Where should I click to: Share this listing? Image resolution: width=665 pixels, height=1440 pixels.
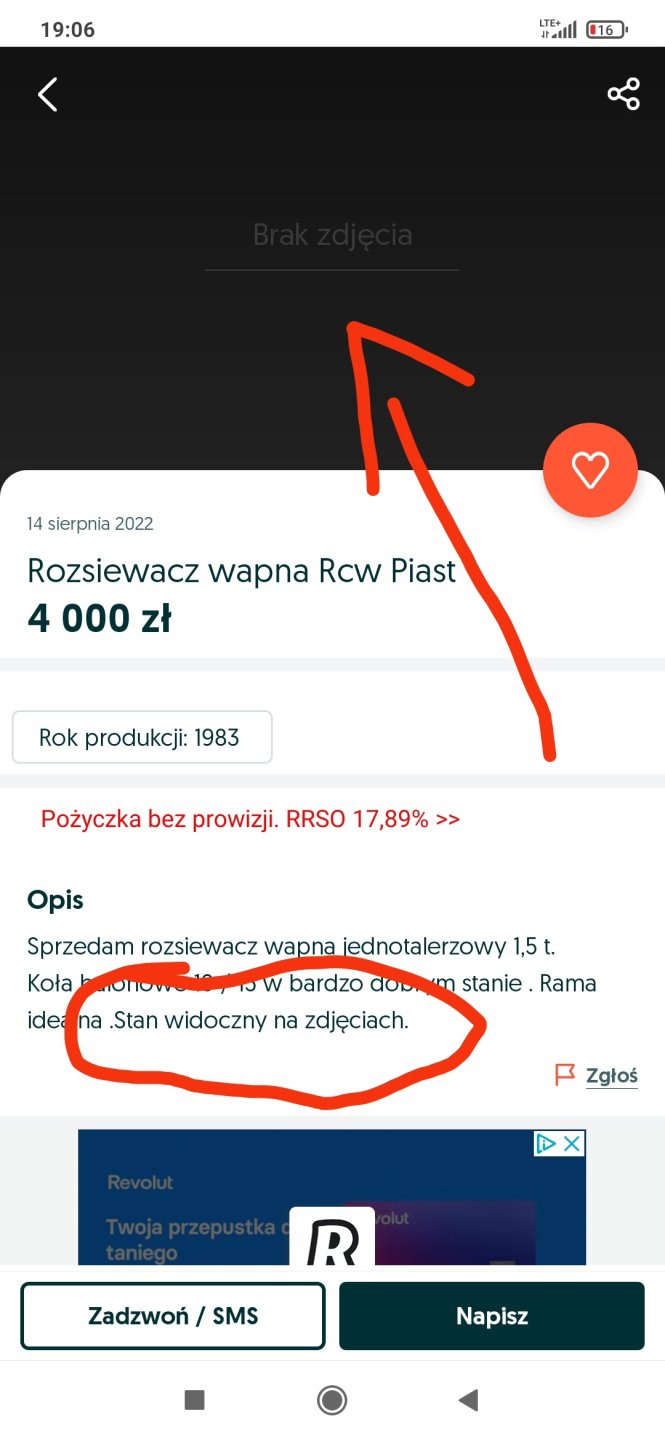coord(623,94)
